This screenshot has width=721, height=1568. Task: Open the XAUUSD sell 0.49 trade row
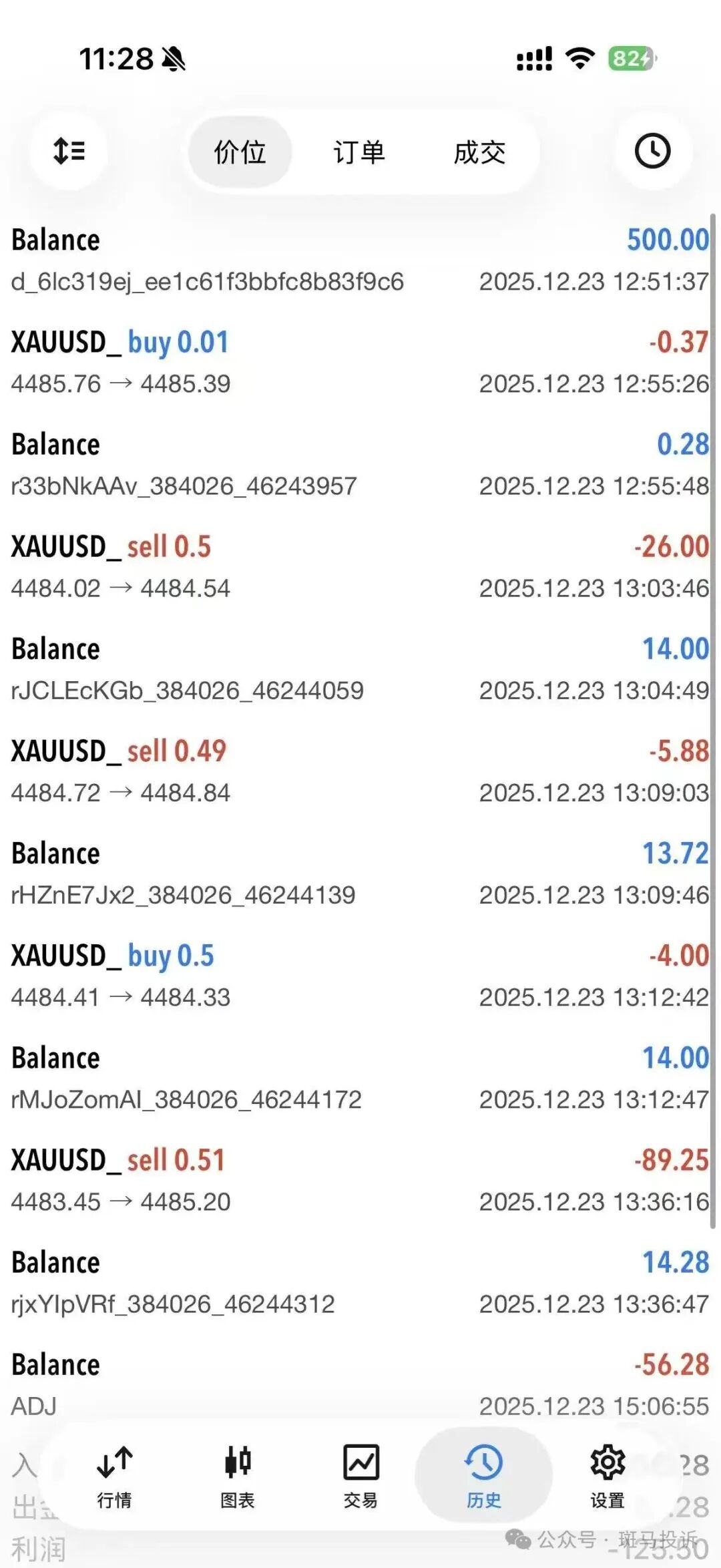(x=360, y=771)
